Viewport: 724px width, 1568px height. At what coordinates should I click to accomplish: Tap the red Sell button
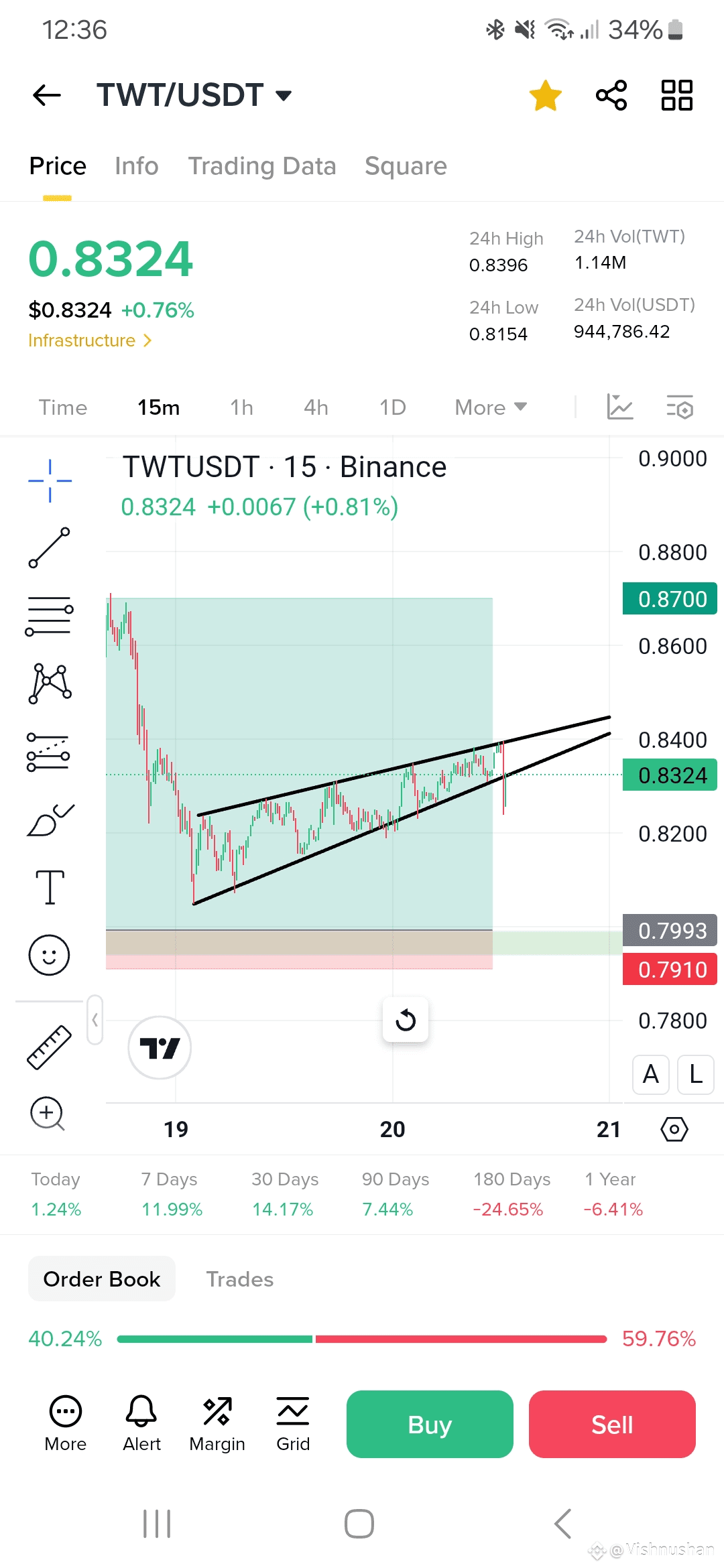612,1424
